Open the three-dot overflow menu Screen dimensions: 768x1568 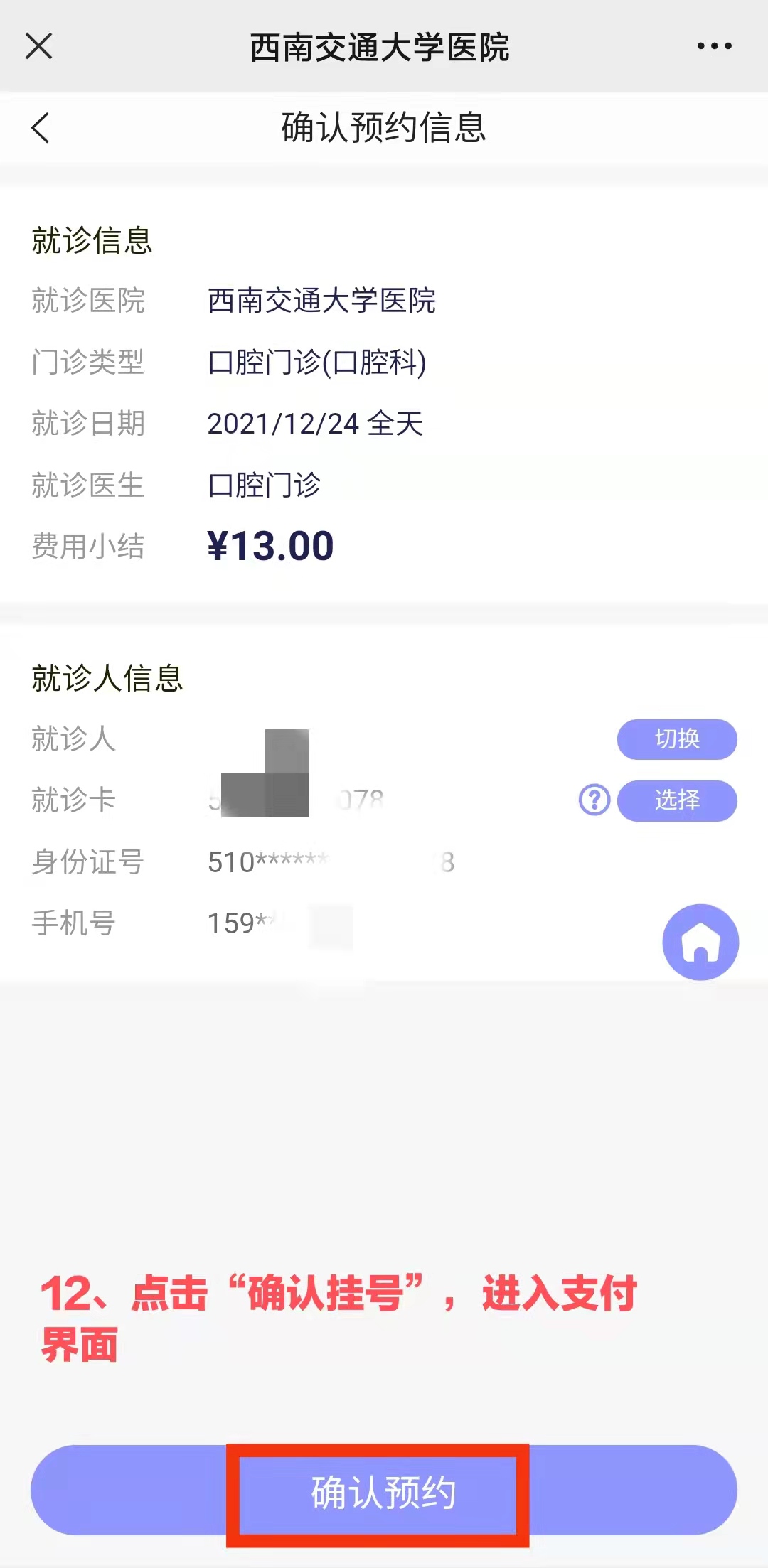(714, 47)
